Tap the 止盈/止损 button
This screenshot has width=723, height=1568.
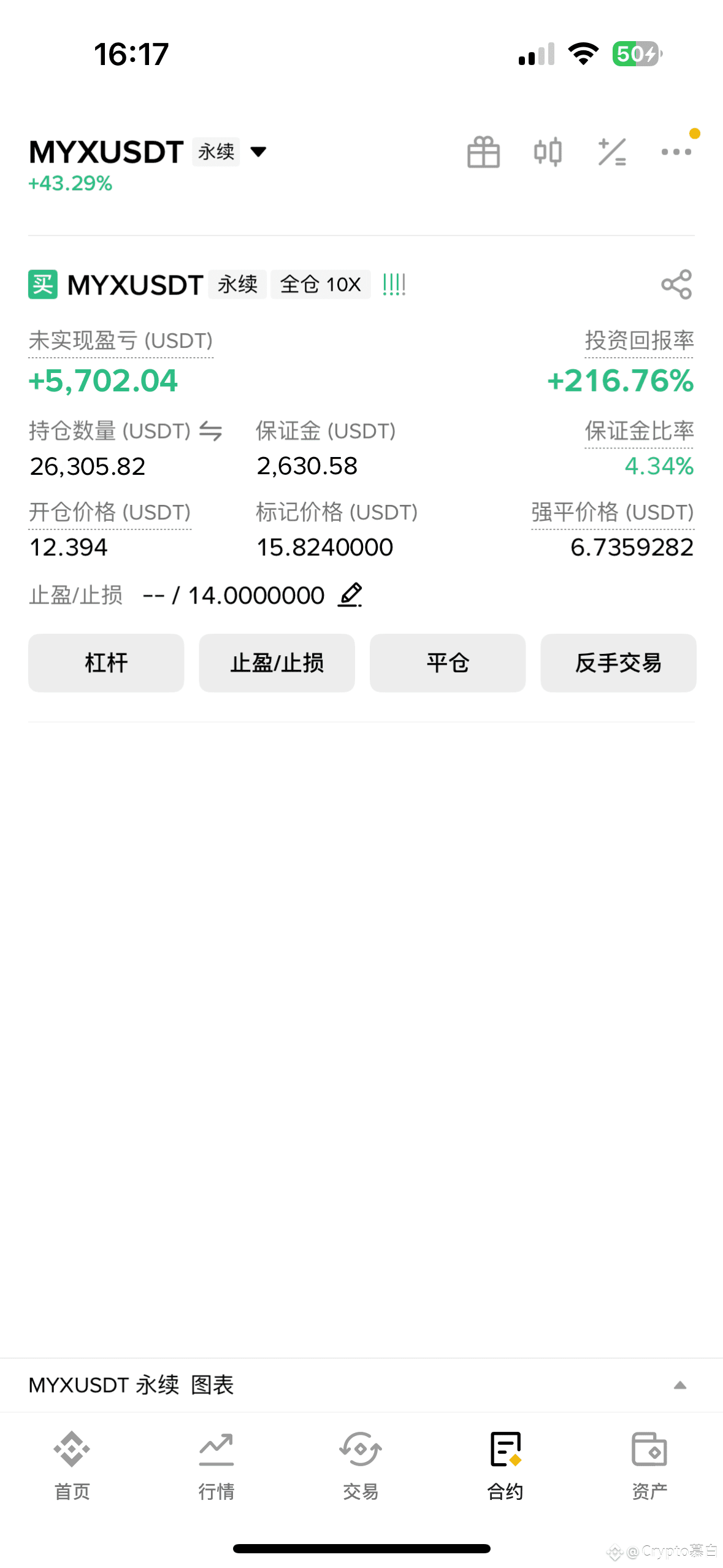coord(277,663)
